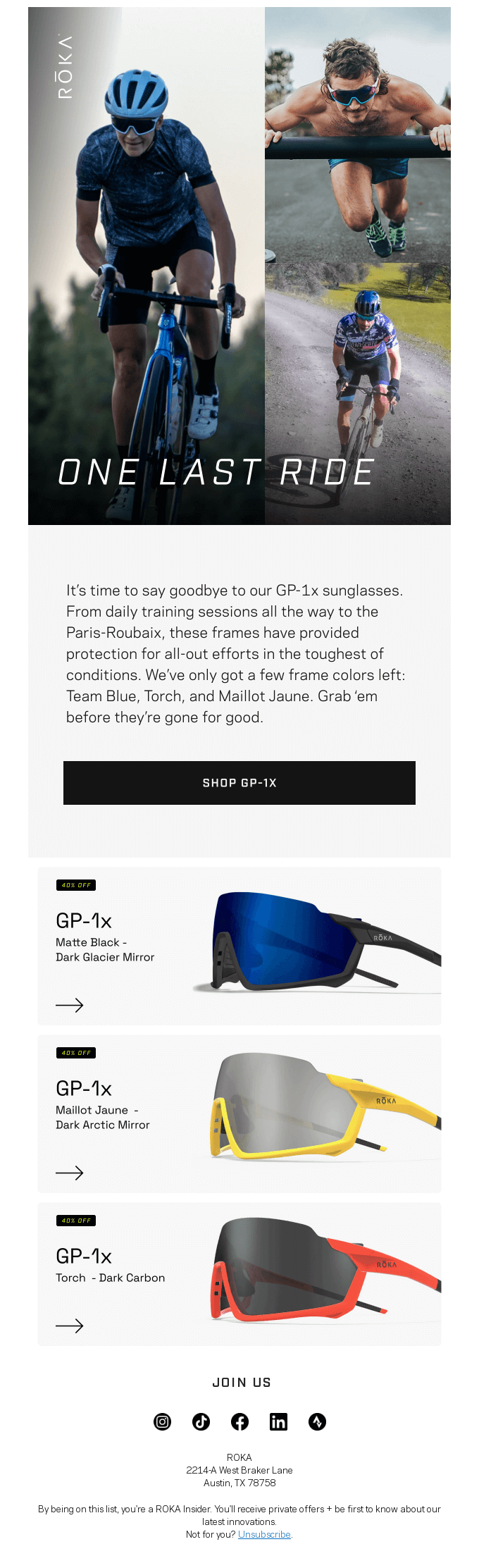
Task: Open GP-1x Matte Black Dark Glacier Mirror card
Action: tap(240, 946)
